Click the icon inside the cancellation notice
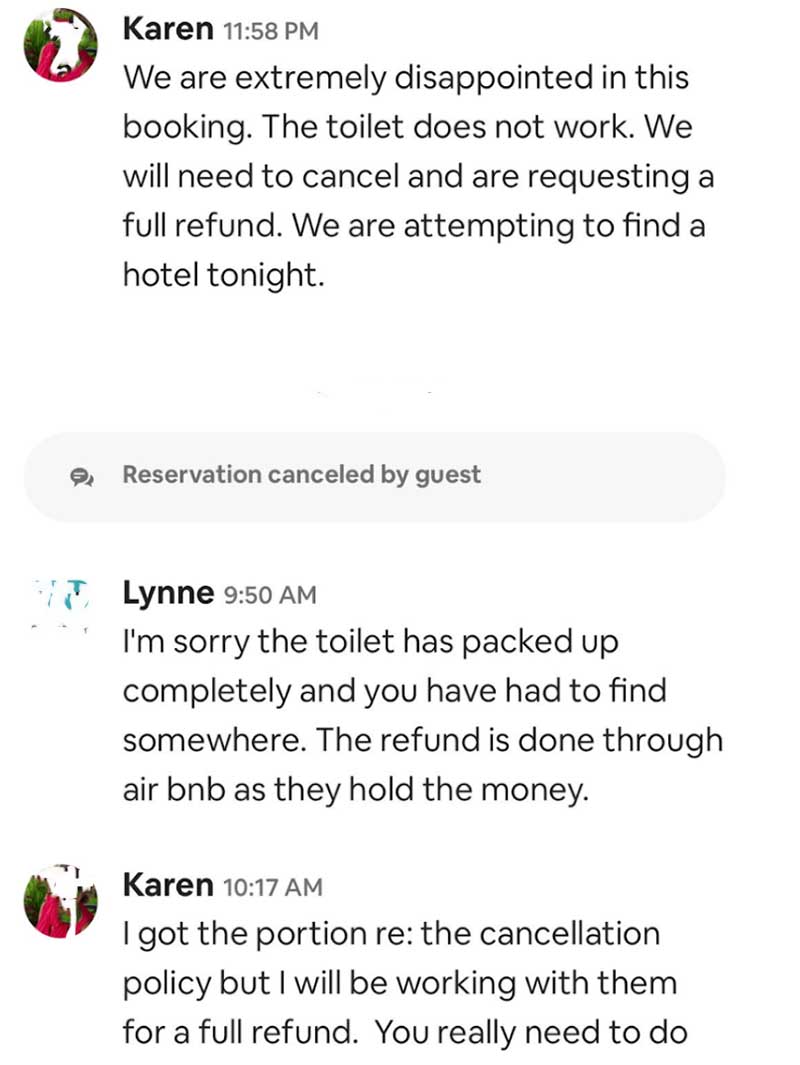The width and height of the screenshot is (800, 1065). click(x=82, y=477)
